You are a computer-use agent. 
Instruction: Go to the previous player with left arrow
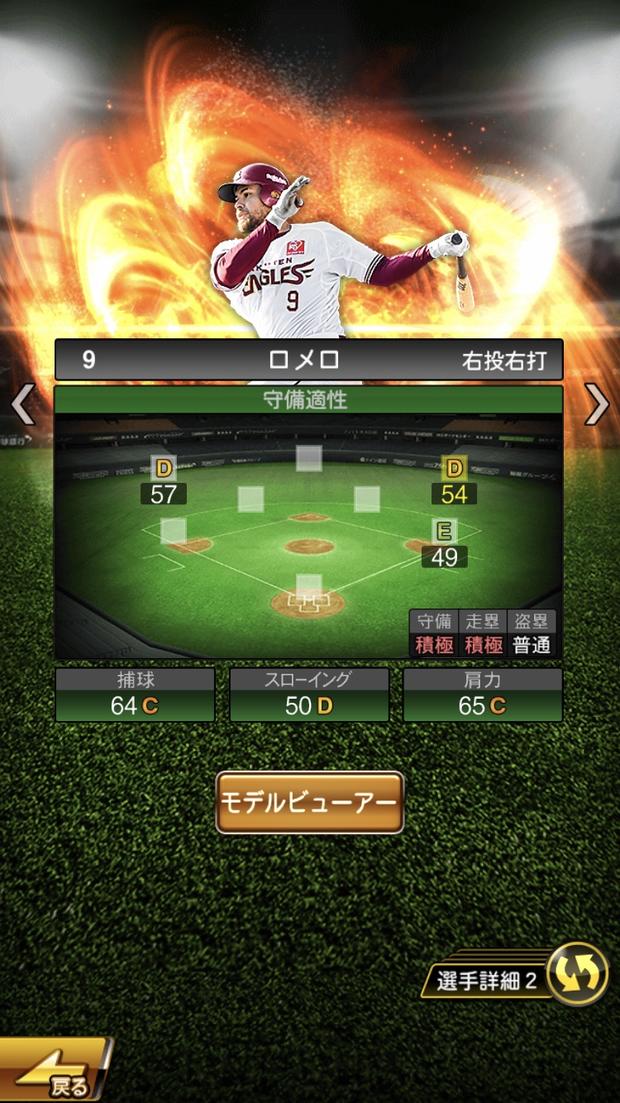22,405
